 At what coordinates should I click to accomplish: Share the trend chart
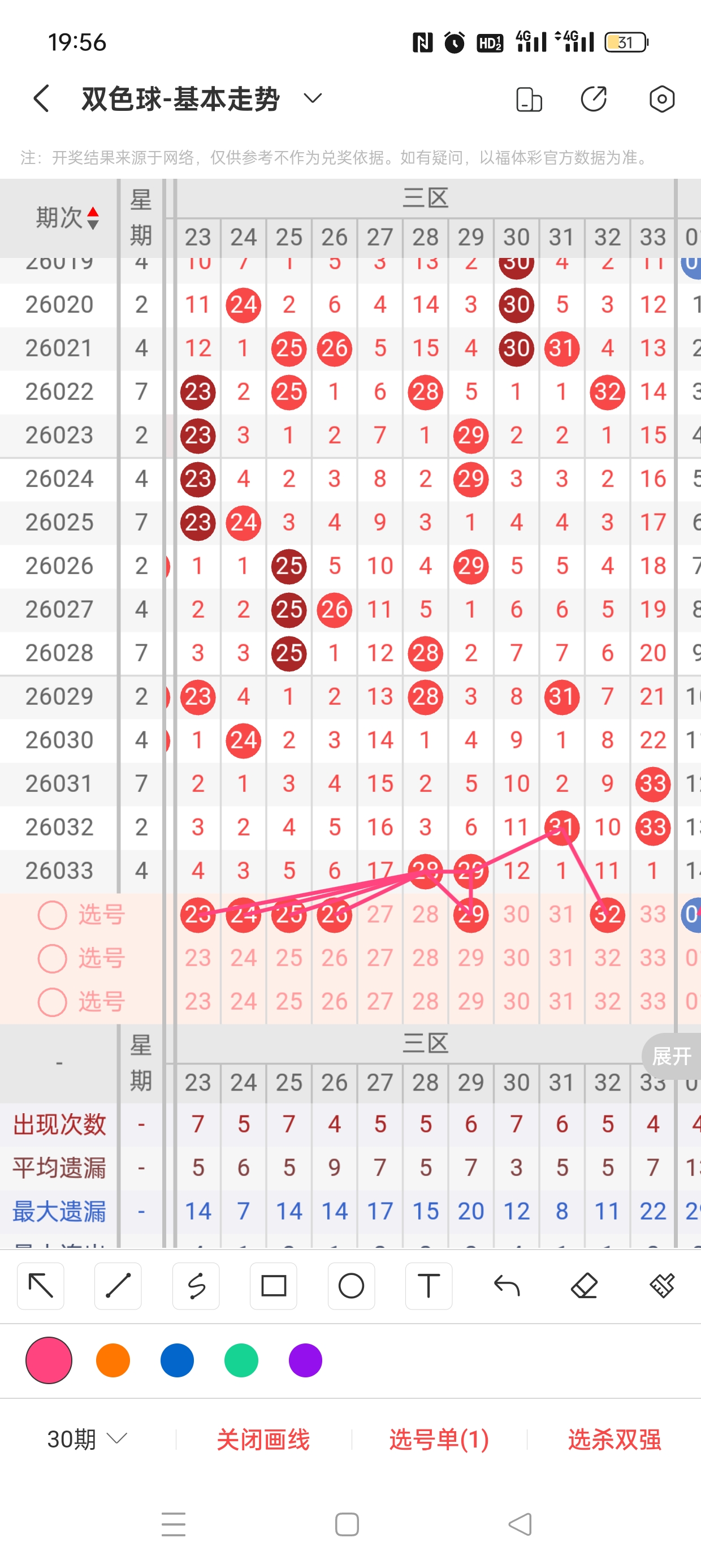594,99
